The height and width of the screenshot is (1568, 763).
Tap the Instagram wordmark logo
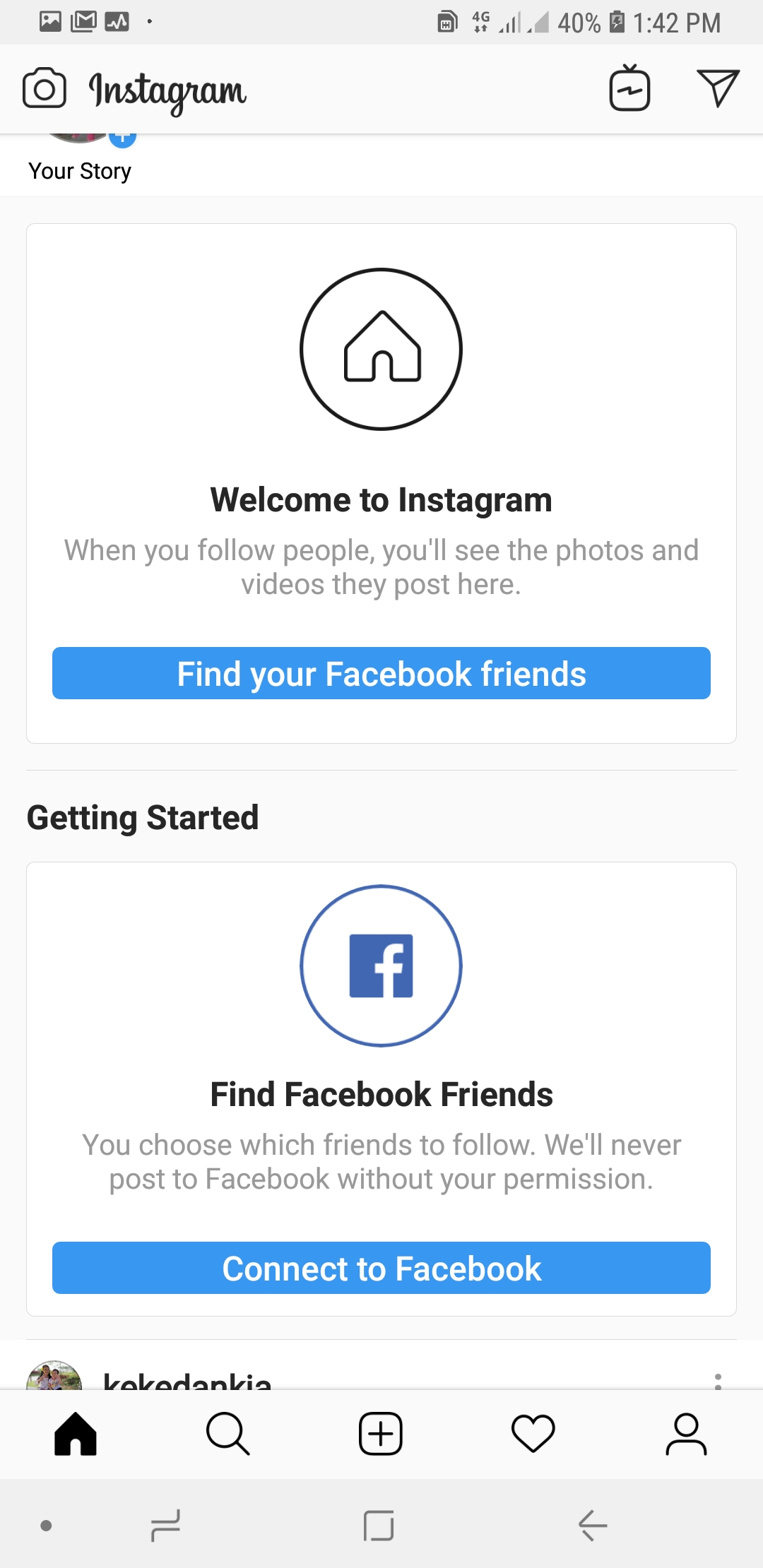click(167, 90)
